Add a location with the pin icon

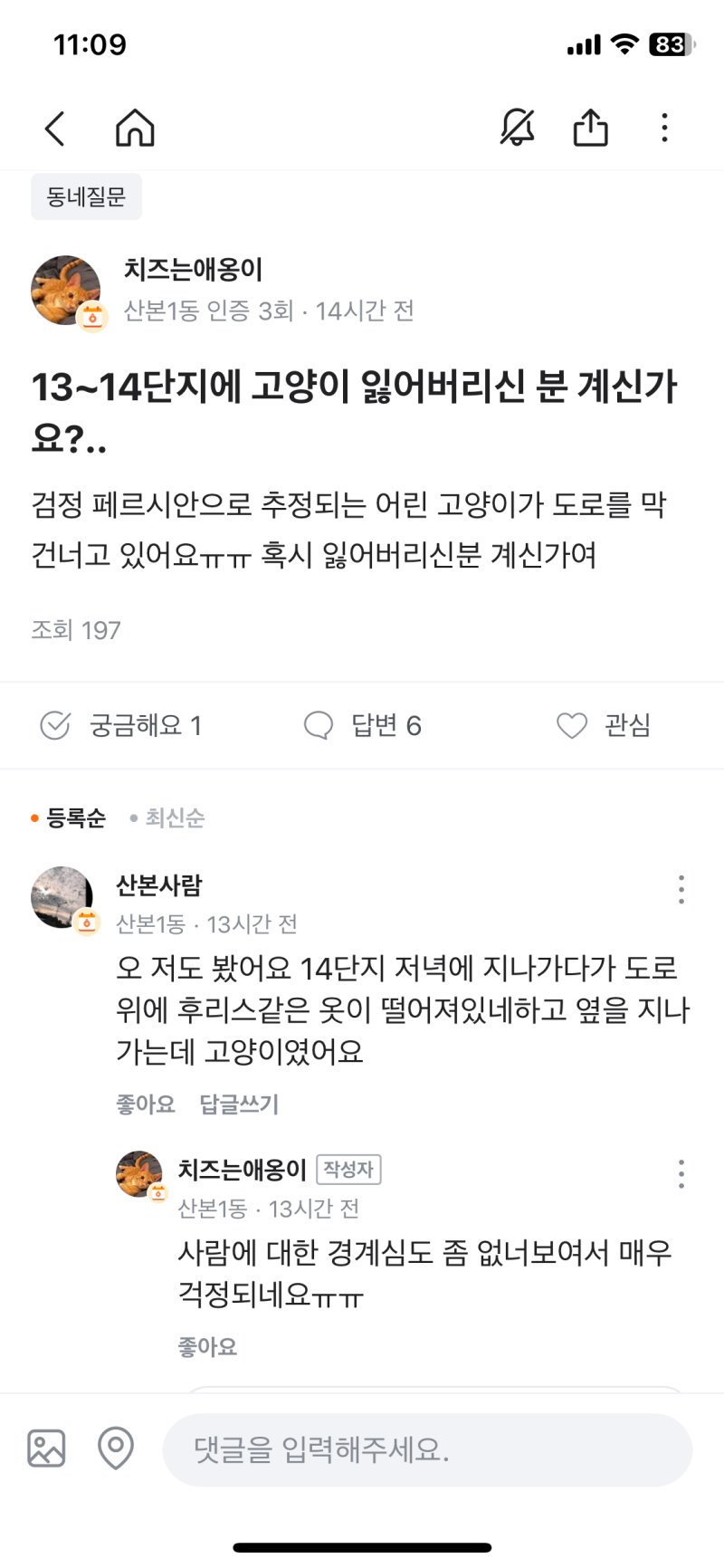[115, 1448]
